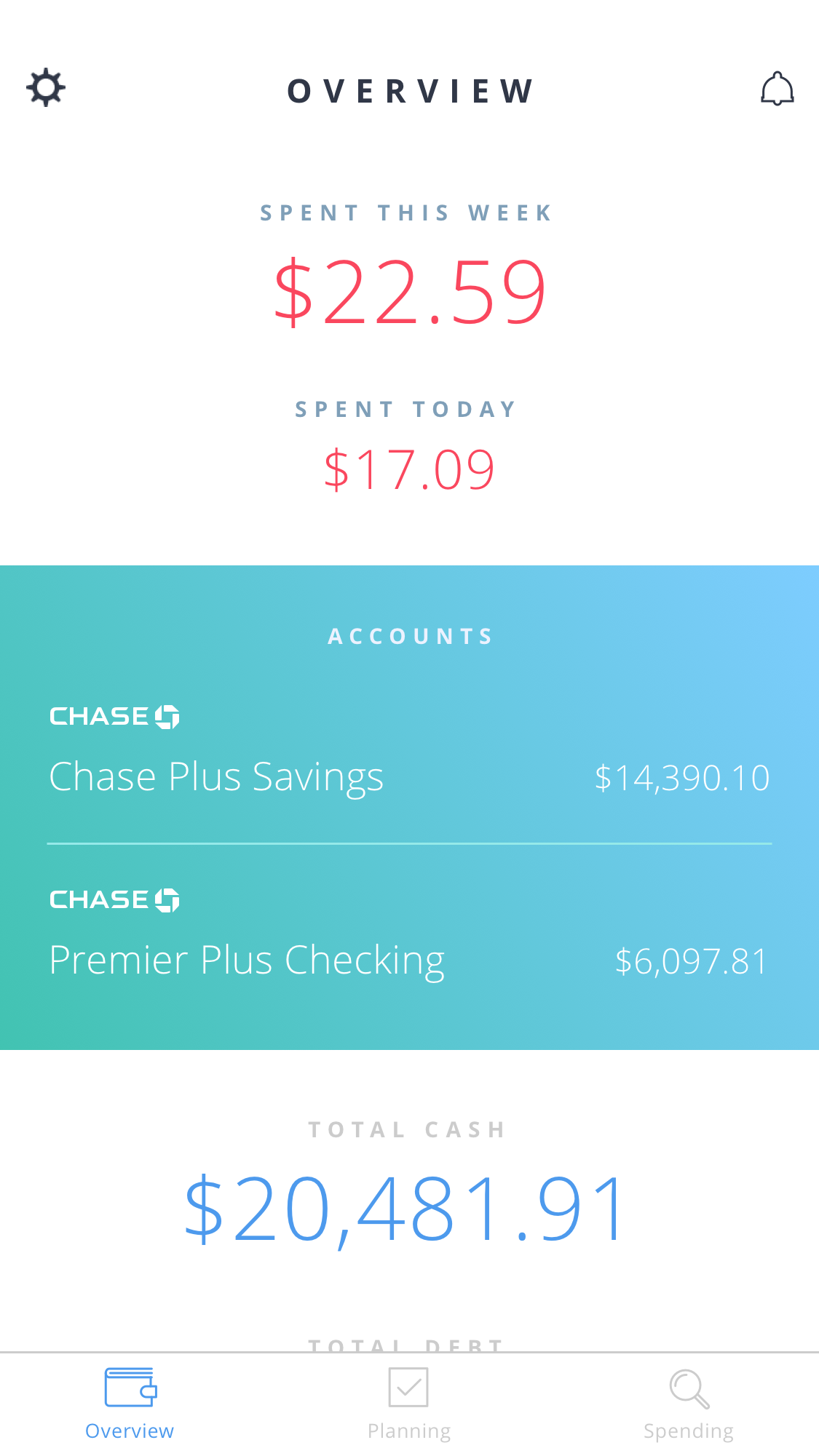This screenshot has height=1456, width=819.
Task: Go to the Spending tab
Action: pos(689,1404)
